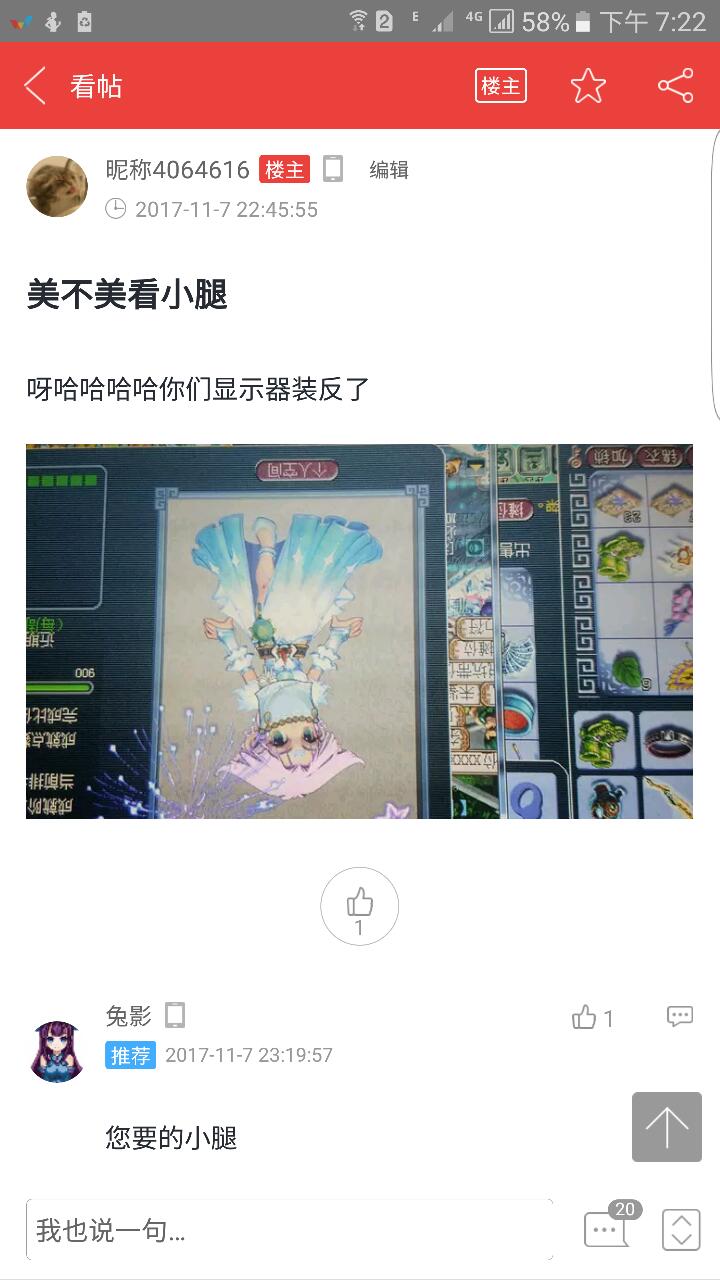The height and width of the screenshot is (1280, 720).
Task: Favorite this post with the star icon
Action: click(588, 86)
